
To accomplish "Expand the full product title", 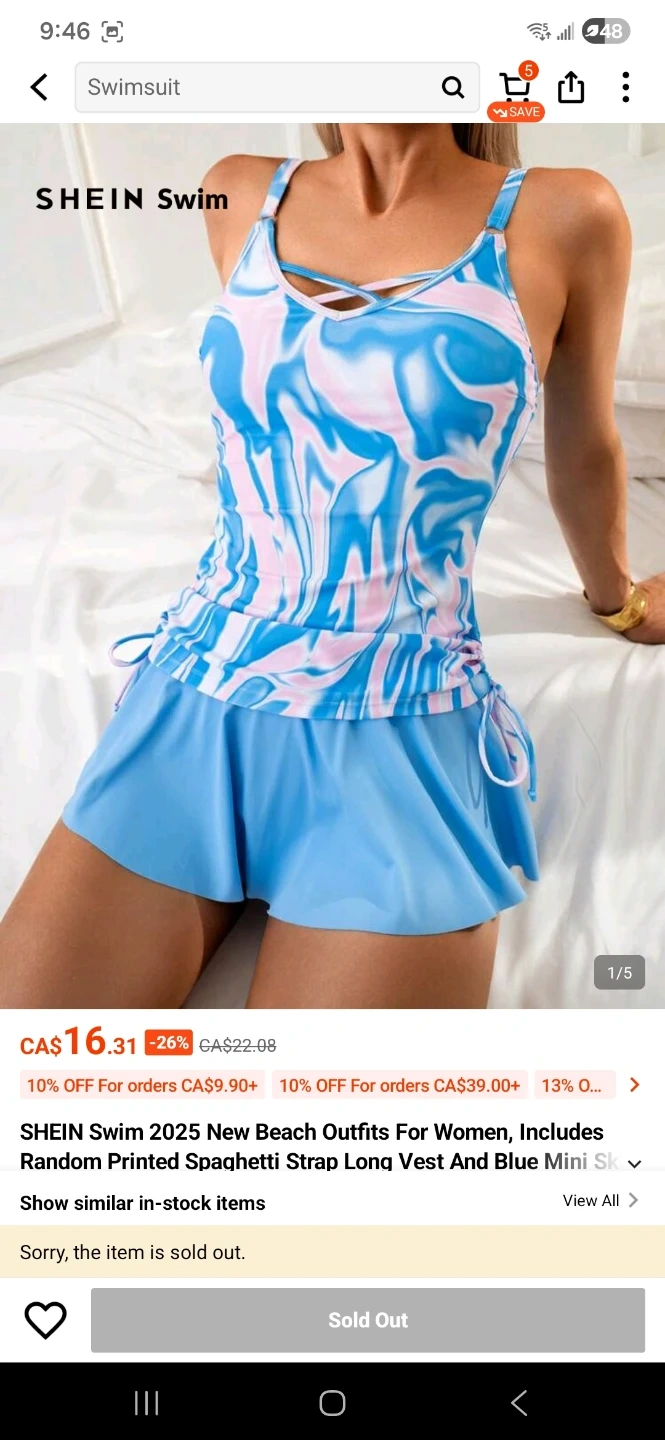I will tap(634, 1163).
